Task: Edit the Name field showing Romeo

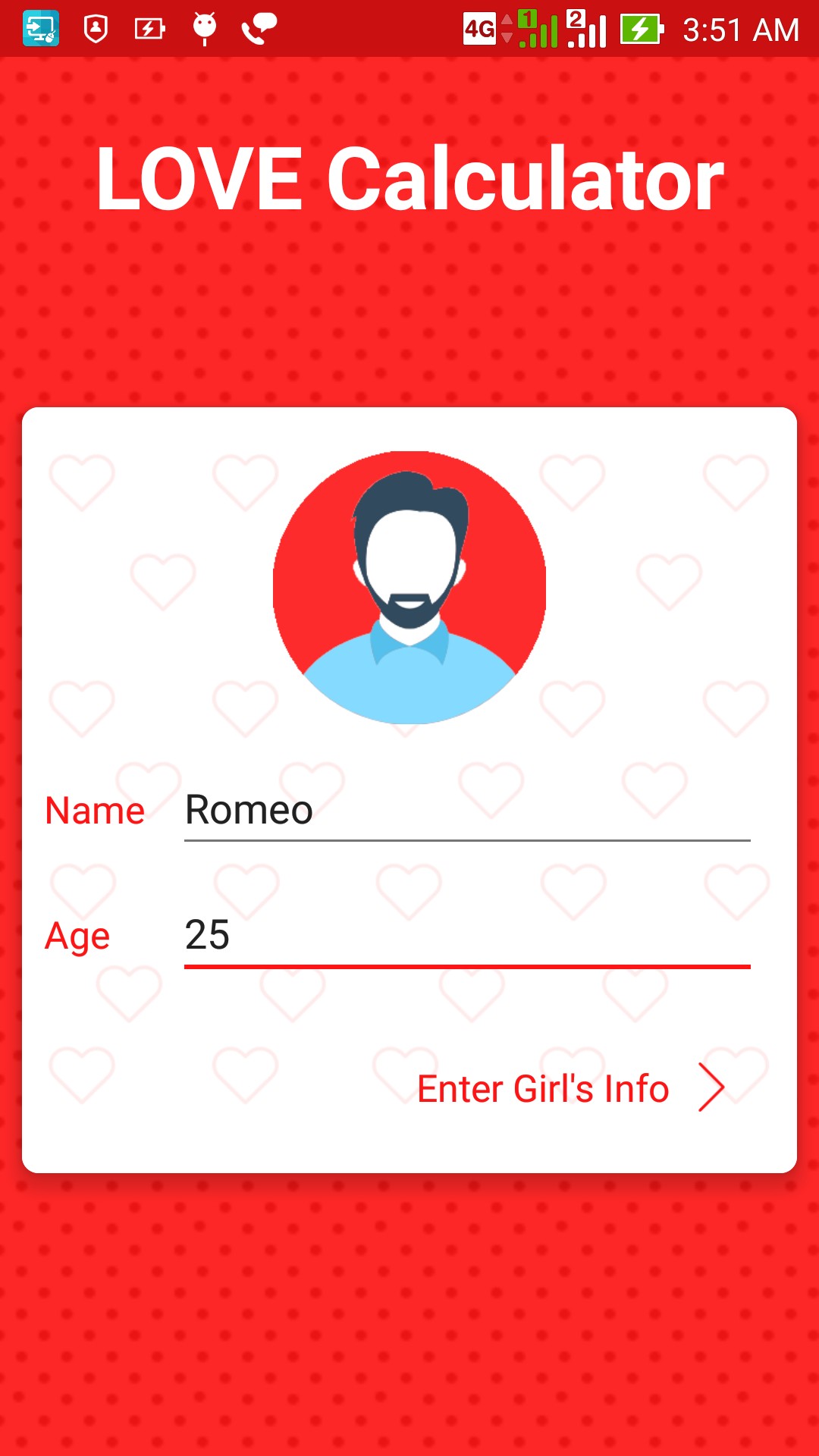Action: click(x=467, y=810)
